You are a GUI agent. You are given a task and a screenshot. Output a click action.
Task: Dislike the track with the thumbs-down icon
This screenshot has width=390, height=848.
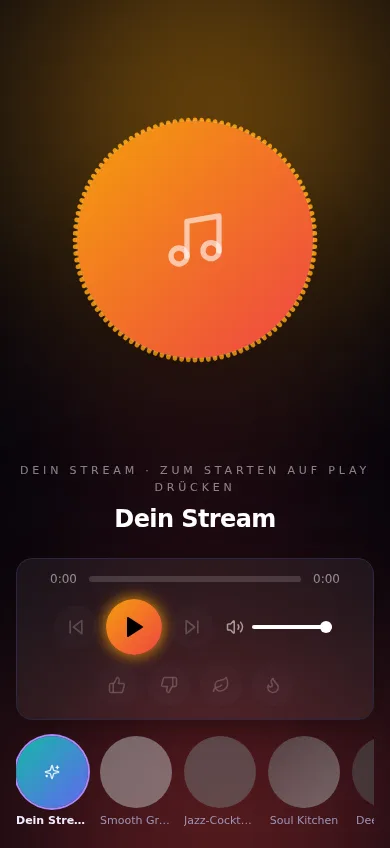click(169, 686)
